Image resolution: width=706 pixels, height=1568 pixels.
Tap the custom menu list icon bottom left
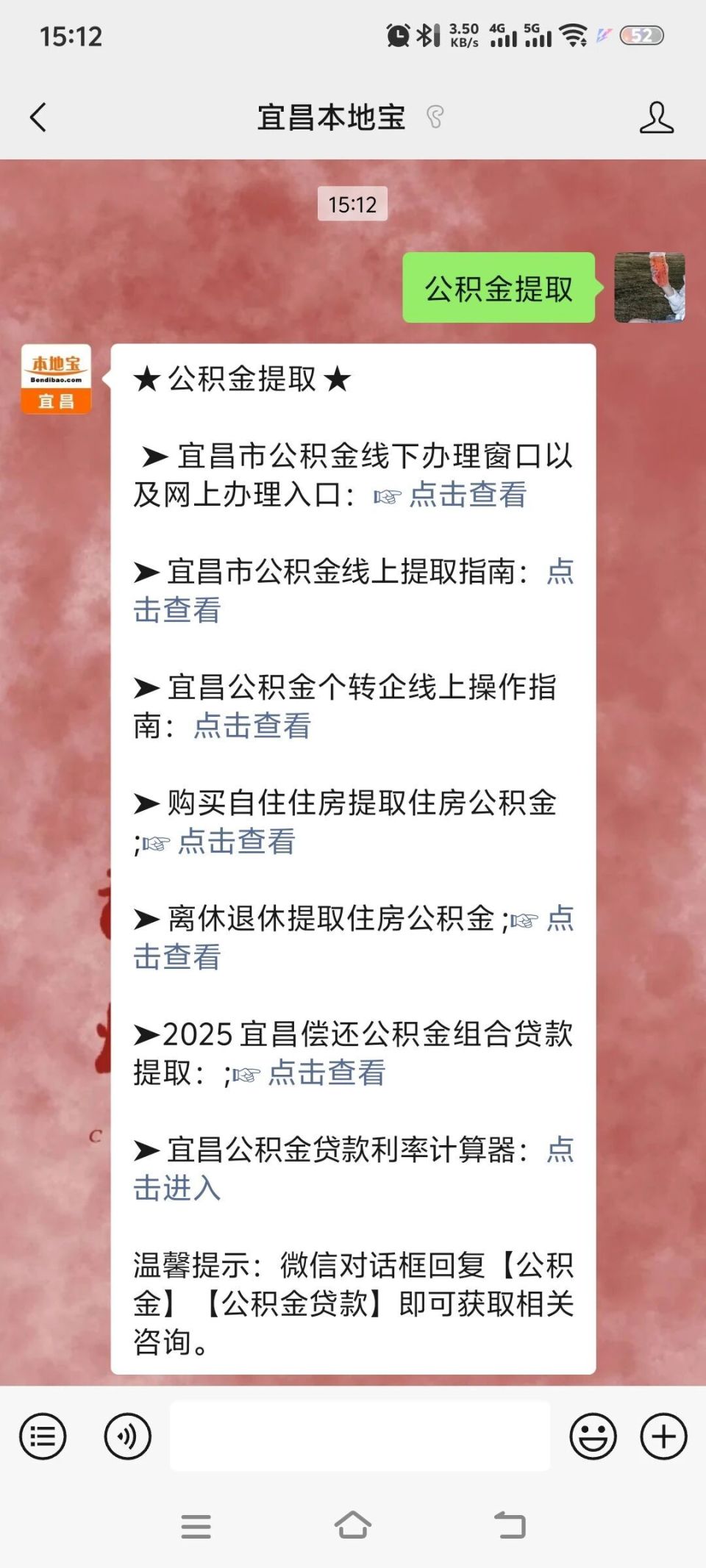coord(43,1435)
